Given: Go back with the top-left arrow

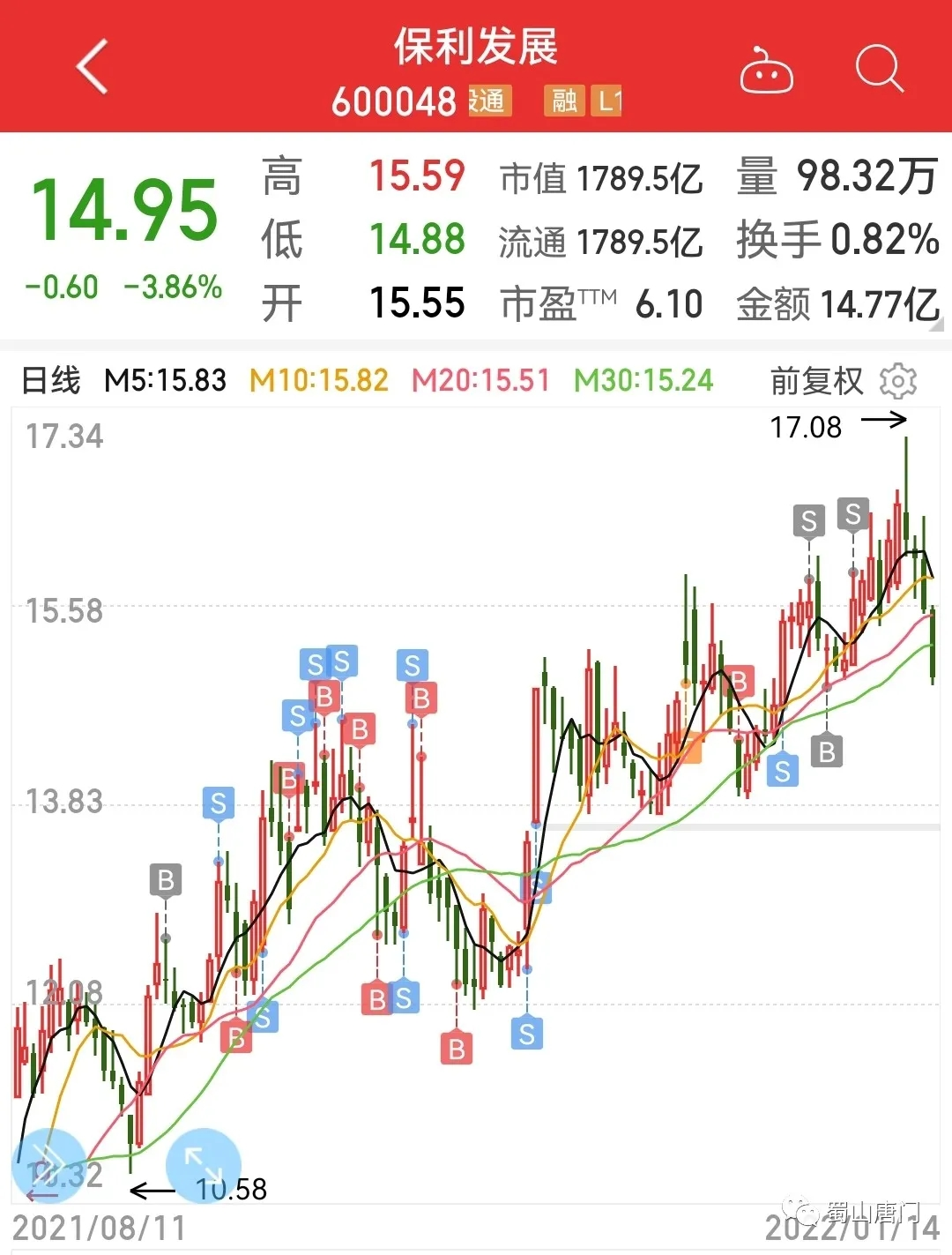Looking at the screenshot, I should click(x=93, y=67).
